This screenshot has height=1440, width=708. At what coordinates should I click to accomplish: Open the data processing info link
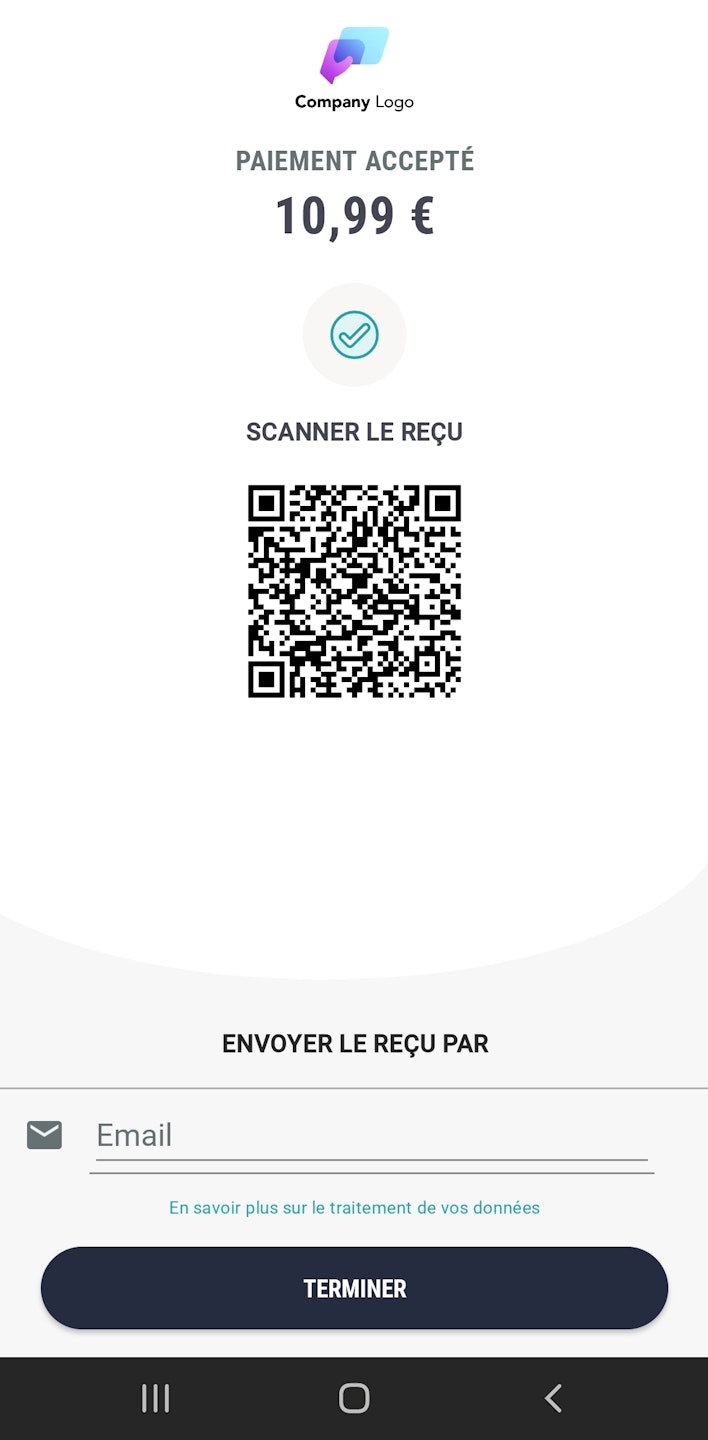click(x=354, y=1207)
